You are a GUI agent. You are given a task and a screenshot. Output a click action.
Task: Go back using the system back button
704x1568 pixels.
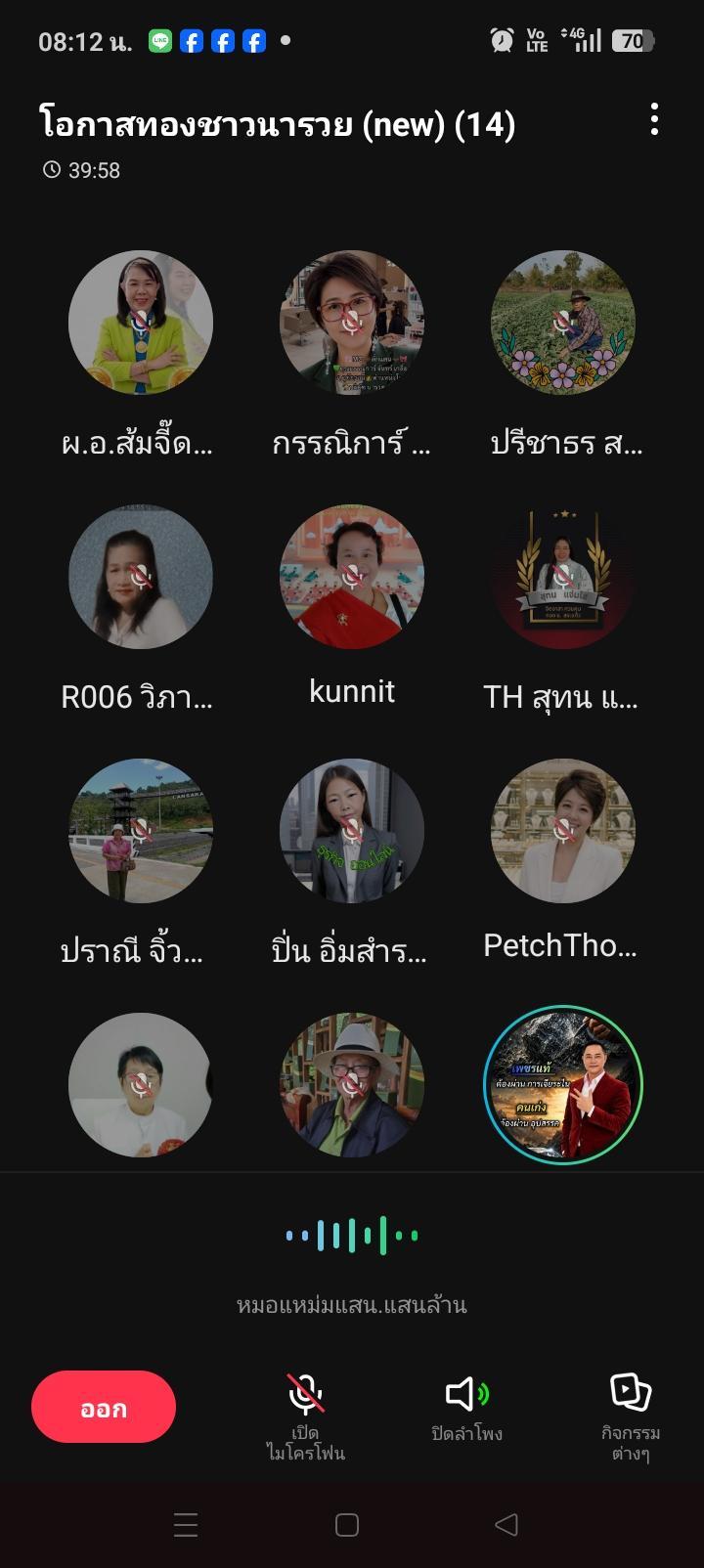pyautogui.click(x=506, y=1524)
